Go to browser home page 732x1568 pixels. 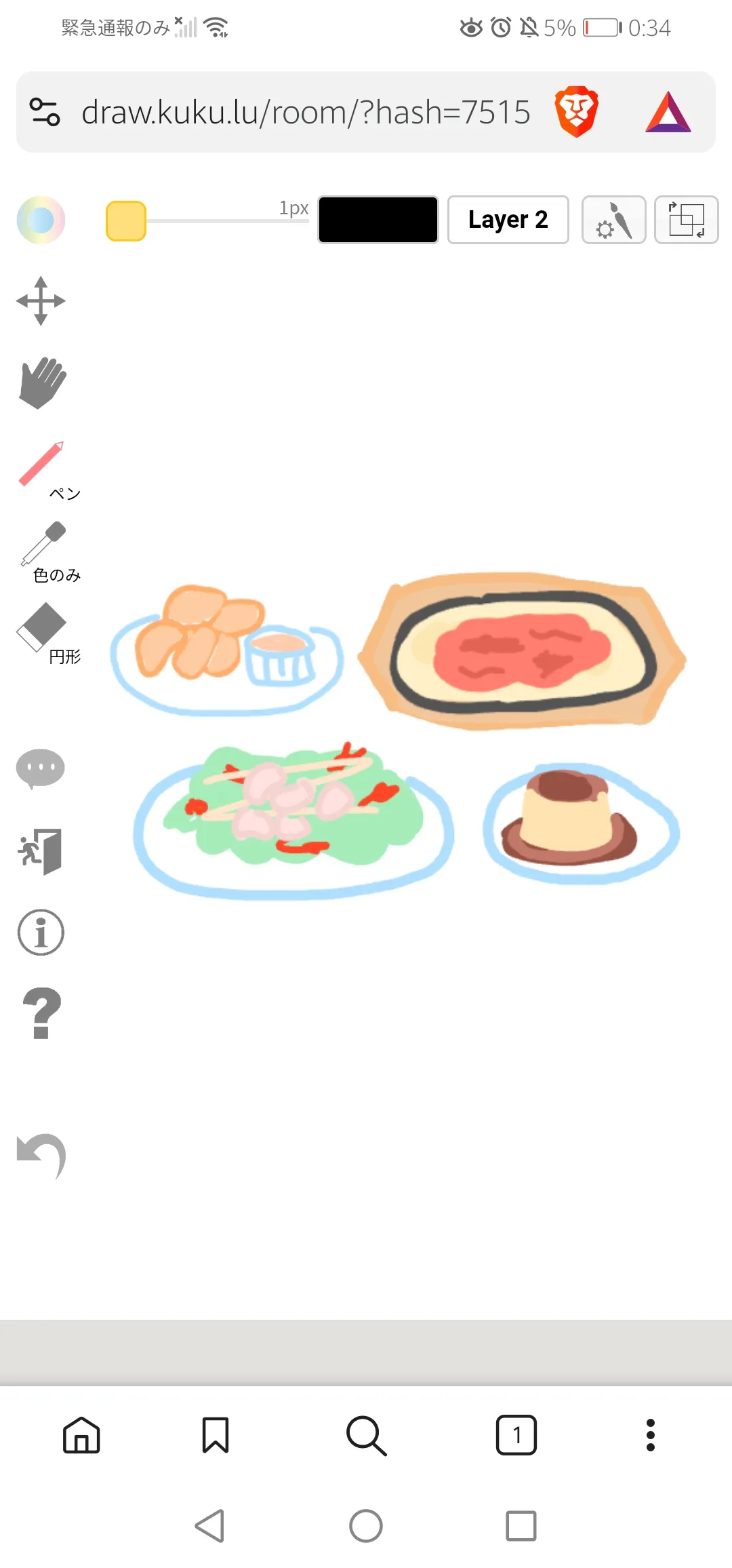(81, 1435)
